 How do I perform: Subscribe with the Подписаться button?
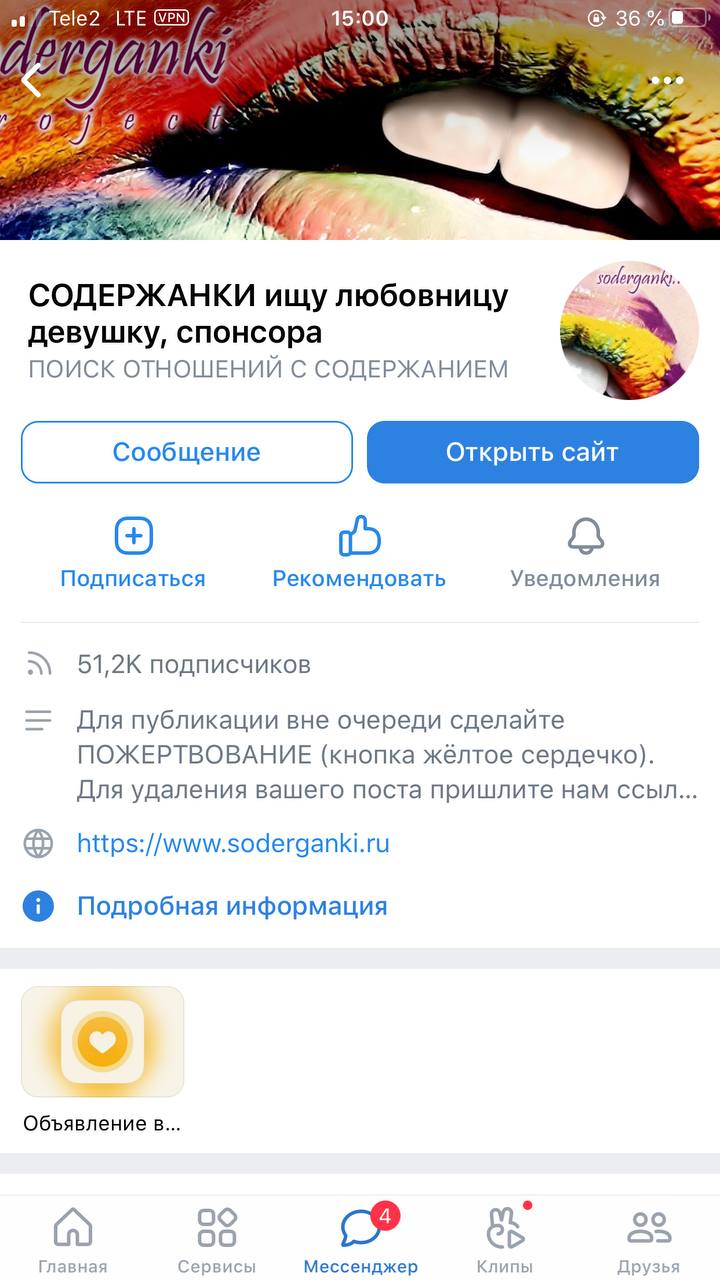[133, 553]
